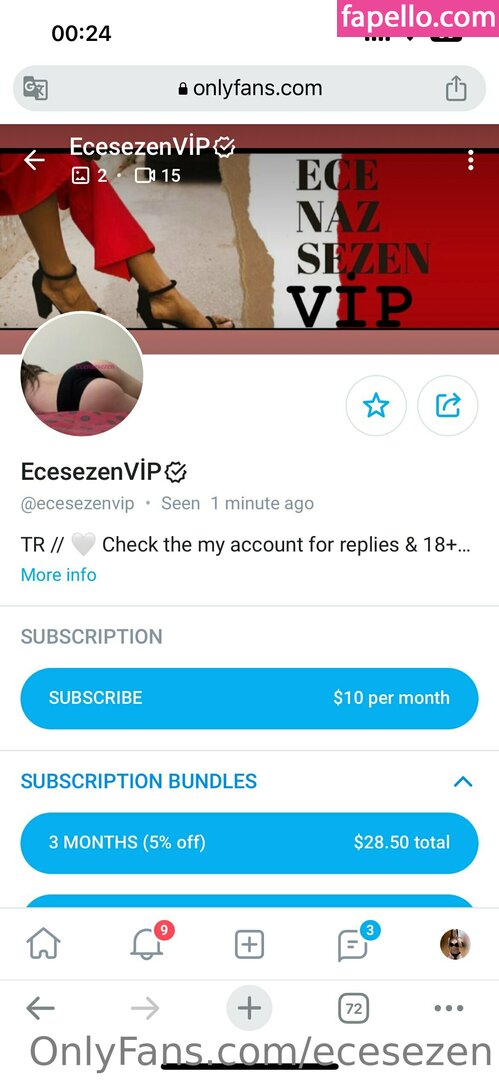
Task: Collapse the Subscription Bundles section
Action: coord(463,781)
